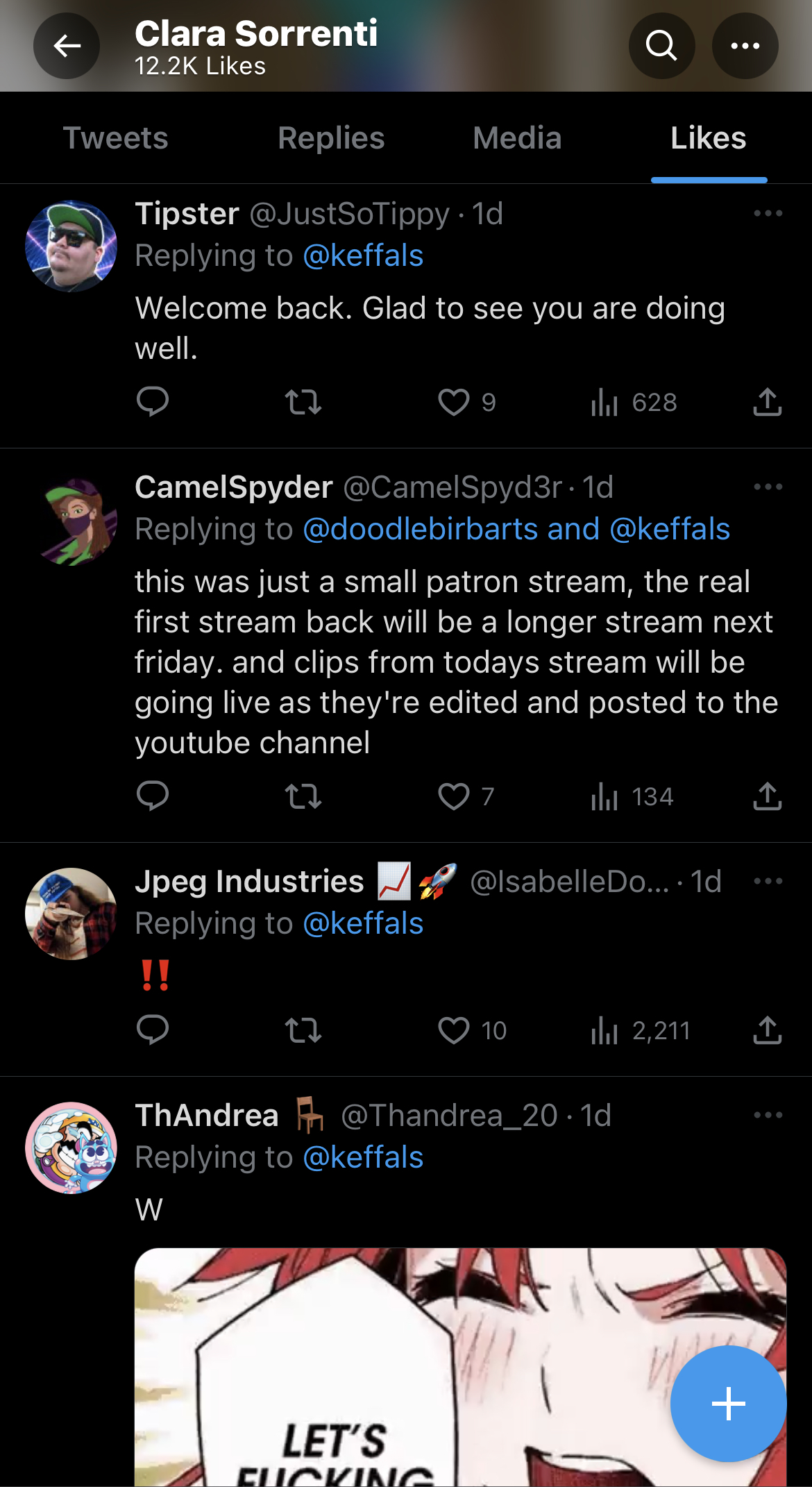
Task: View Tipster's profile avatar
Action: coord(71,246)
